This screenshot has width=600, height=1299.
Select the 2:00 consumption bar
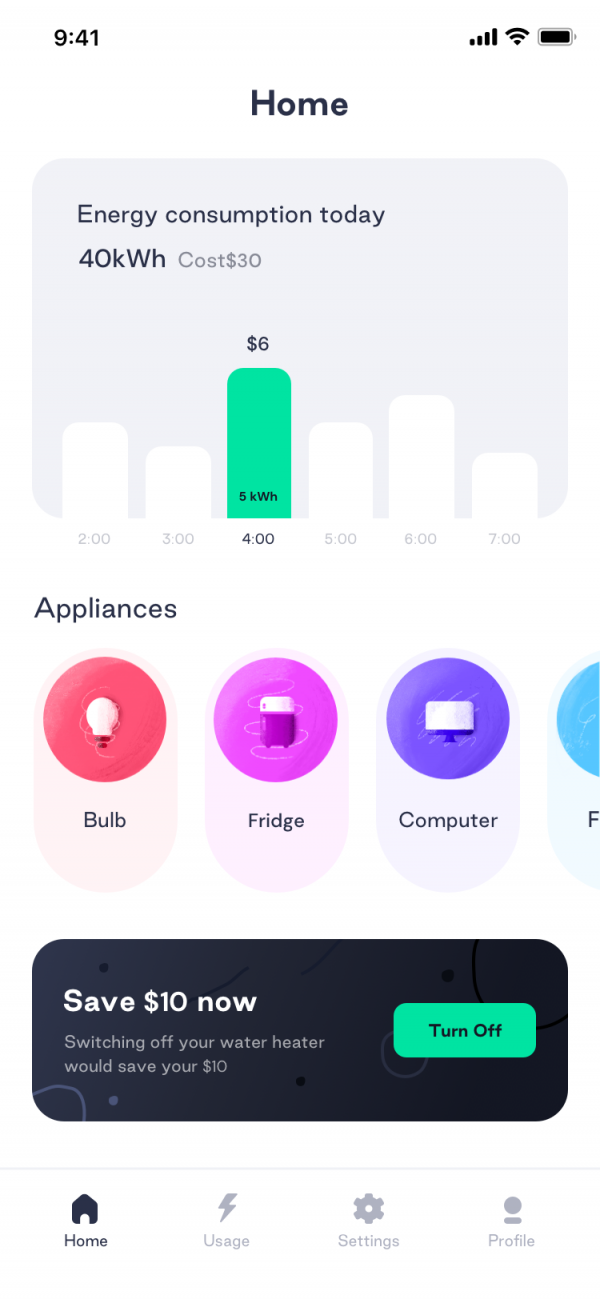tap(95, 470)
